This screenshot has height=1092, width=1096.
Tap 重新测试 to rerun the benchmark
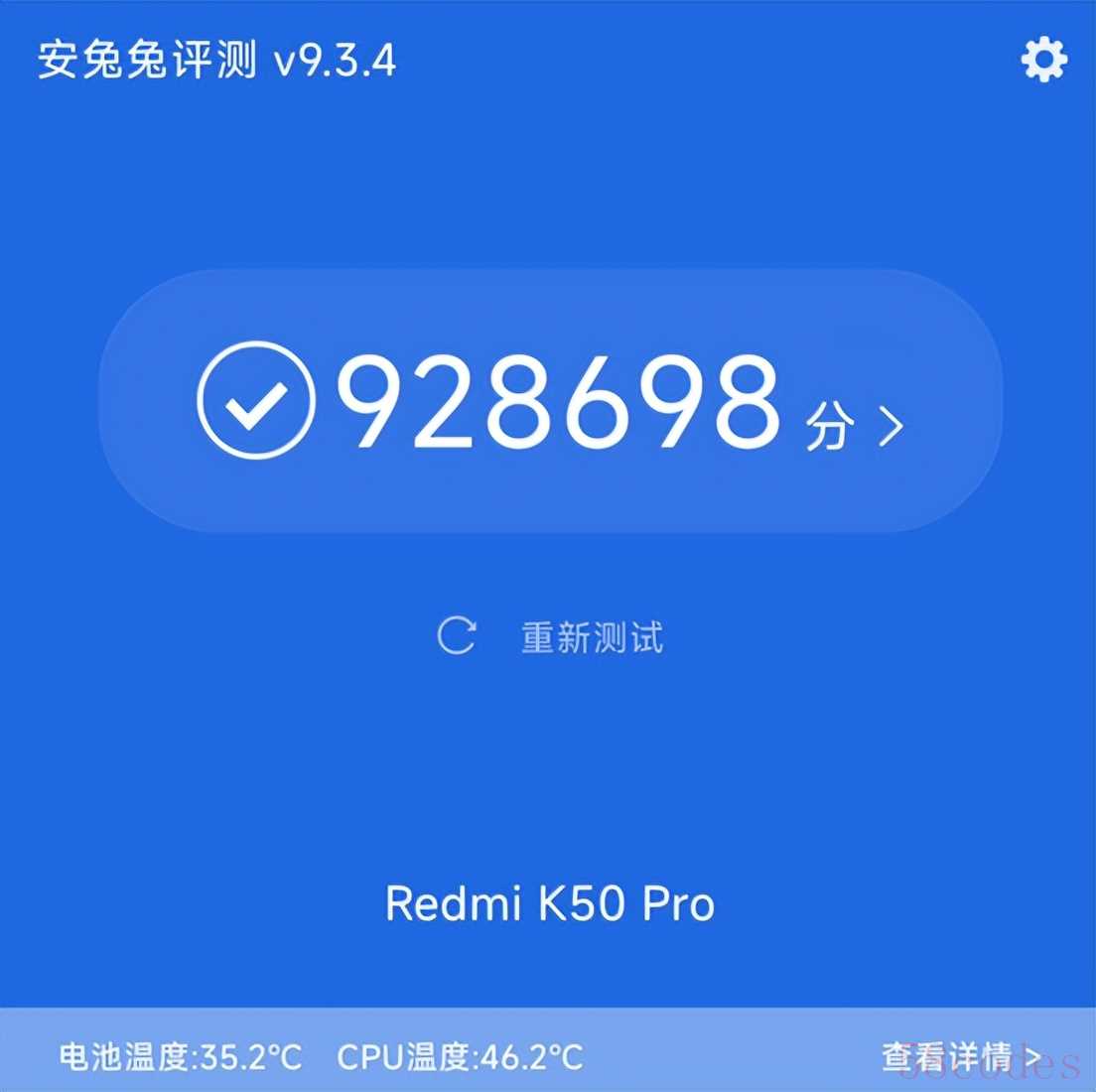pos(552,636)
